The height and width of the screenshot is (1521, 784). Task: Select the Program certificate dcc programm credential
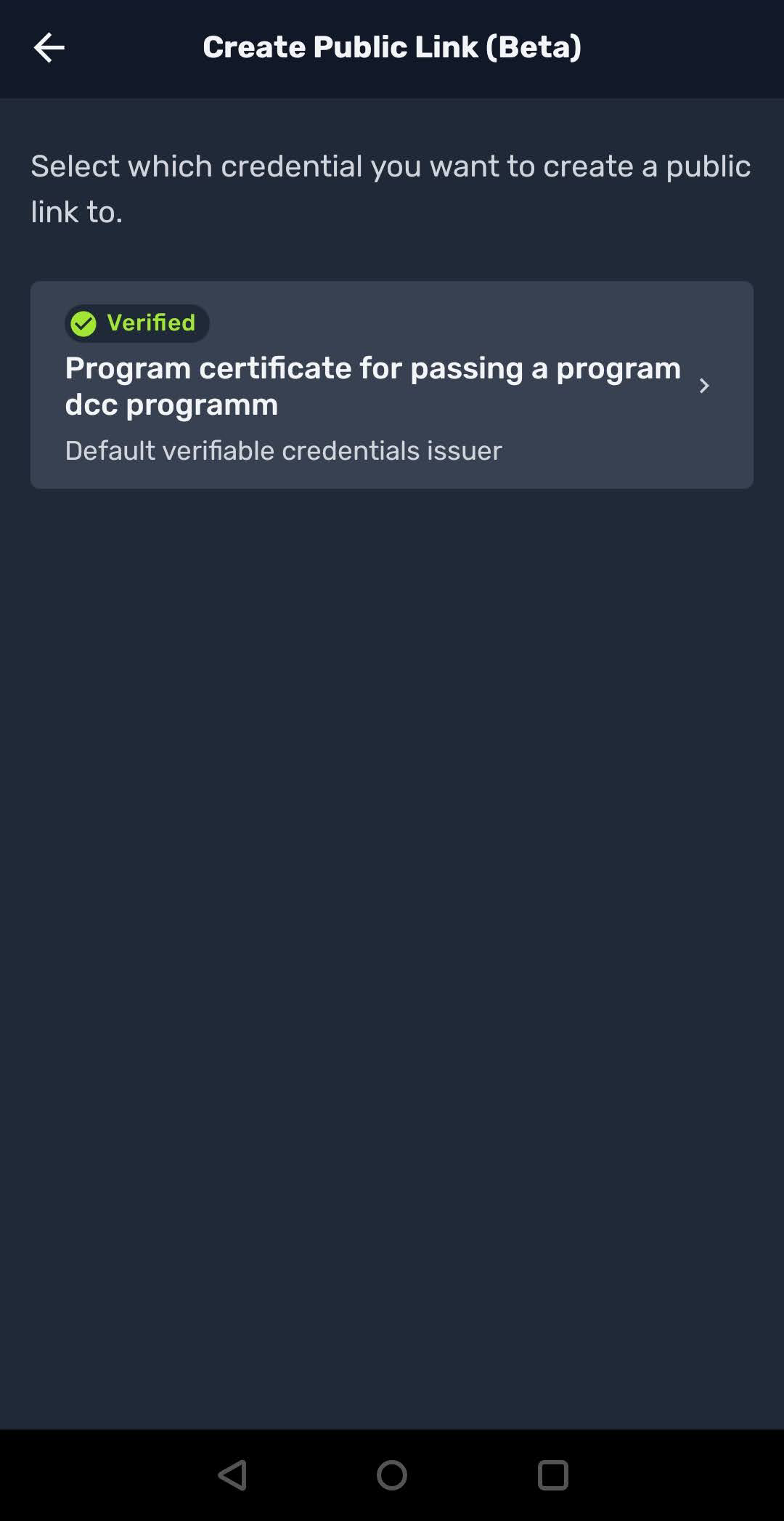point(391,385)
